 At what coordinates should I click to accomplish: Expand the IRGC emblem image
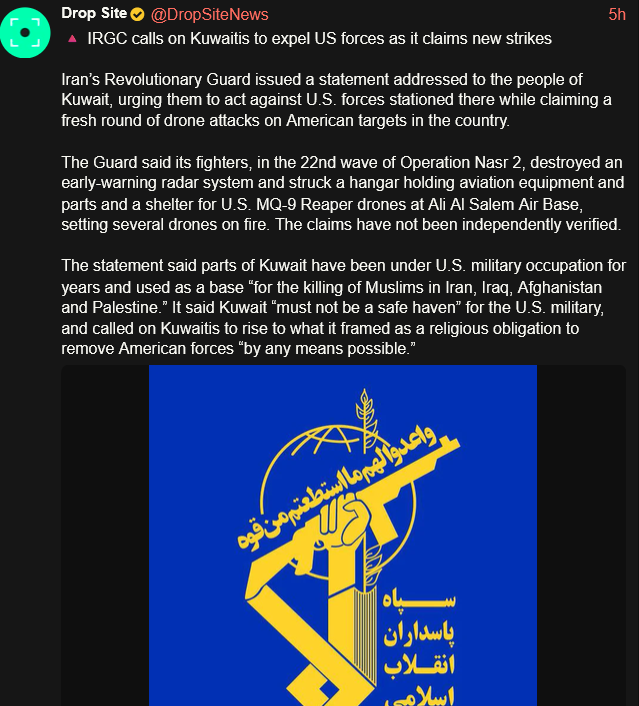click(x=343, y=535)
